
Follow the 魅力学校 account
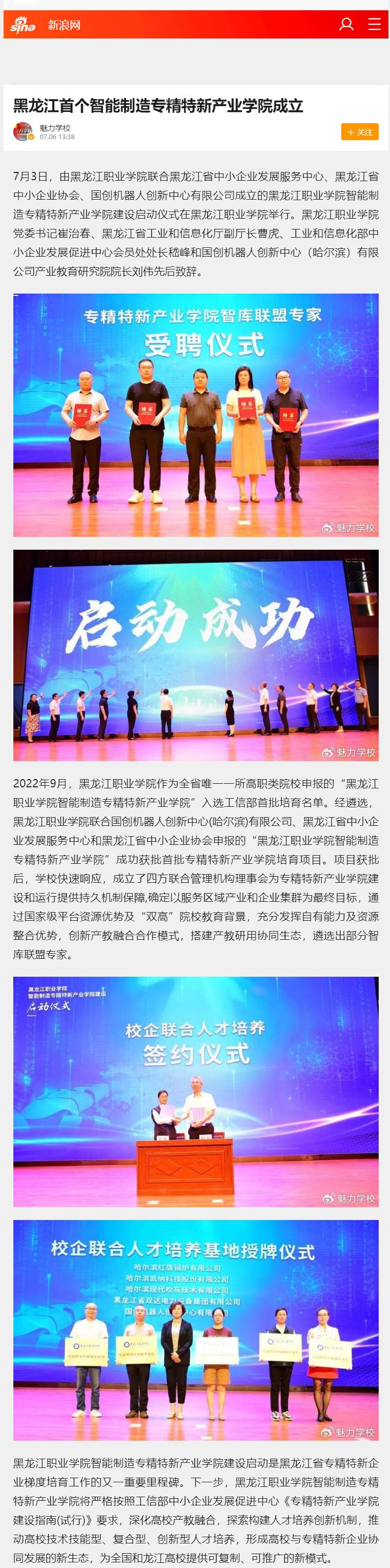[360, 132]
